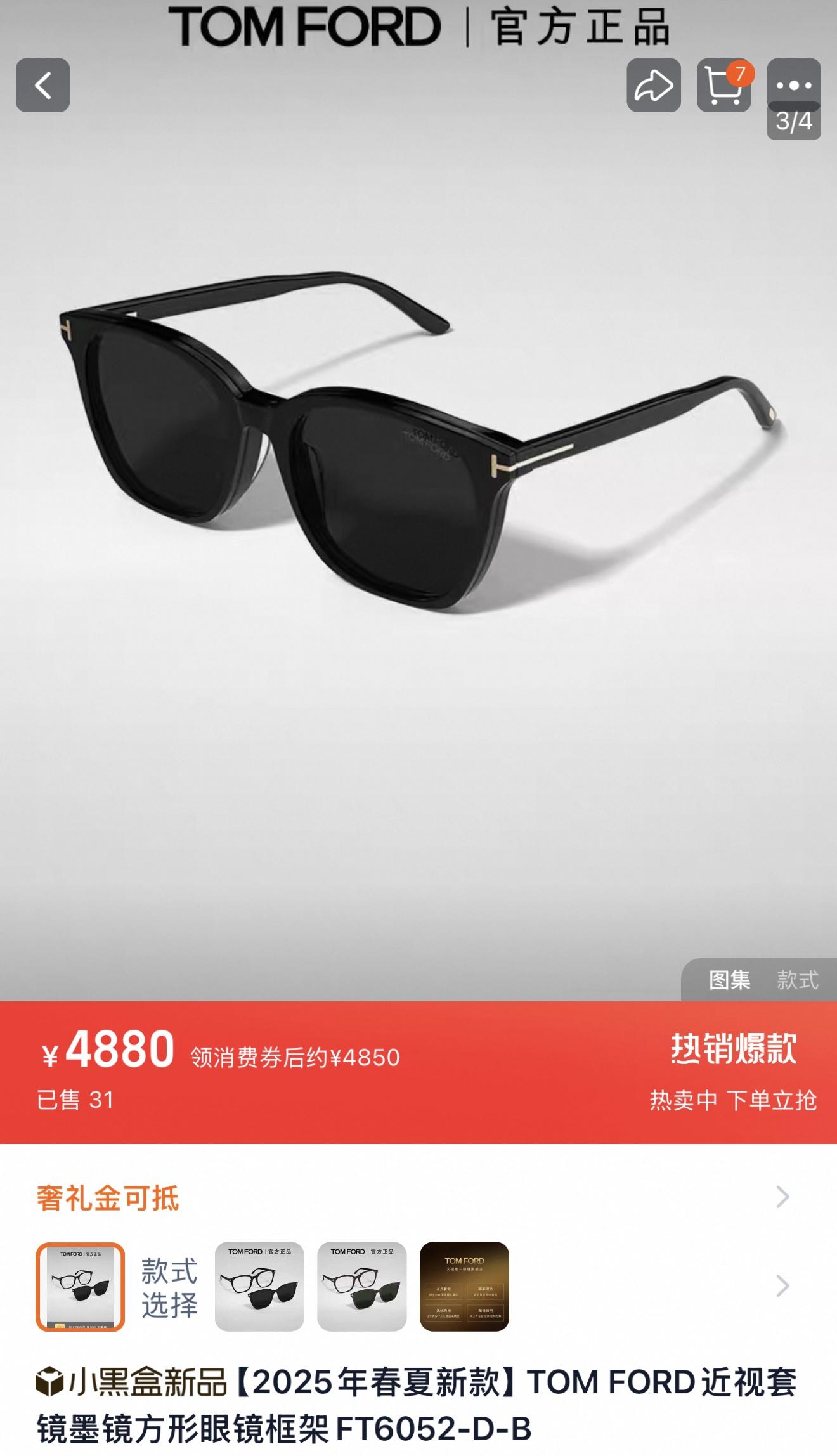Share this Tom Ford product

coord(654,85)
